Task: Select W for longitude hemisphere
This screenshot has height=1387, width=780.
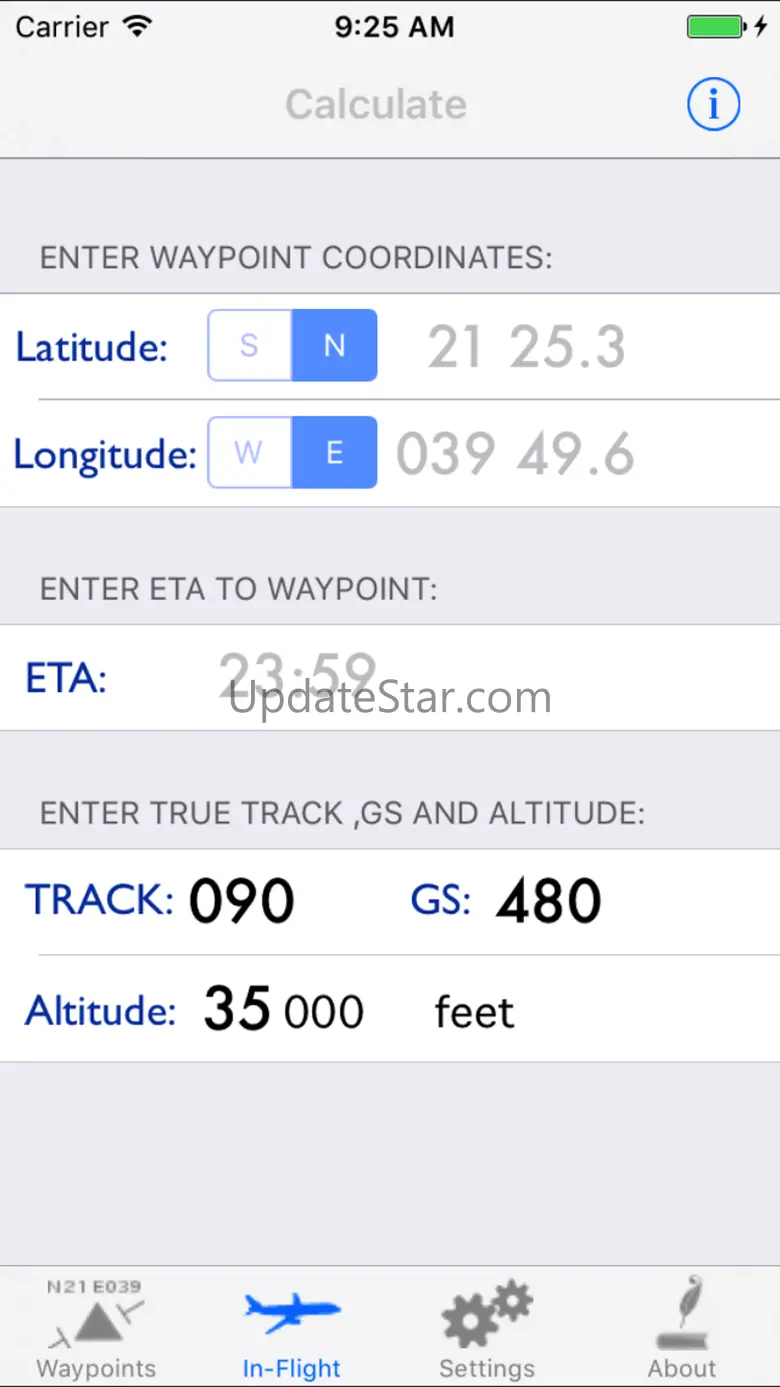Action: [x=250, y=452]
